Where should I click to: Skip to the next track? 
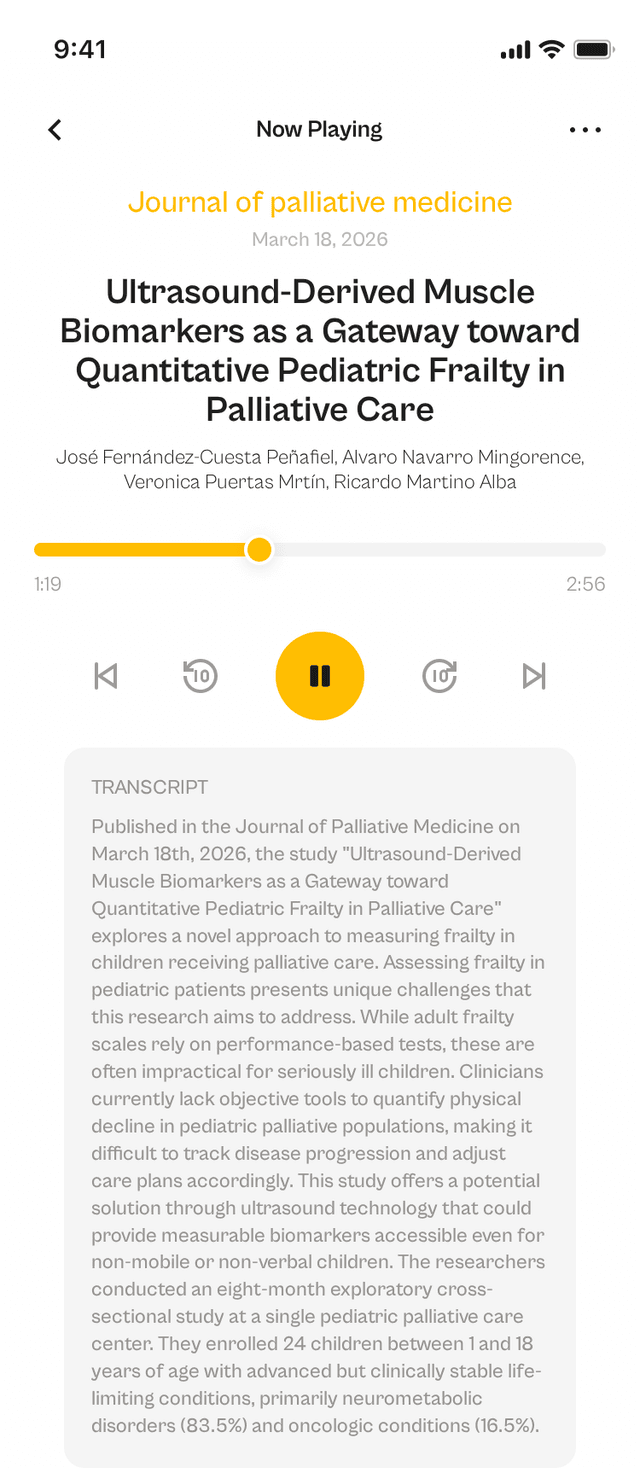click(x=534, y=676)
